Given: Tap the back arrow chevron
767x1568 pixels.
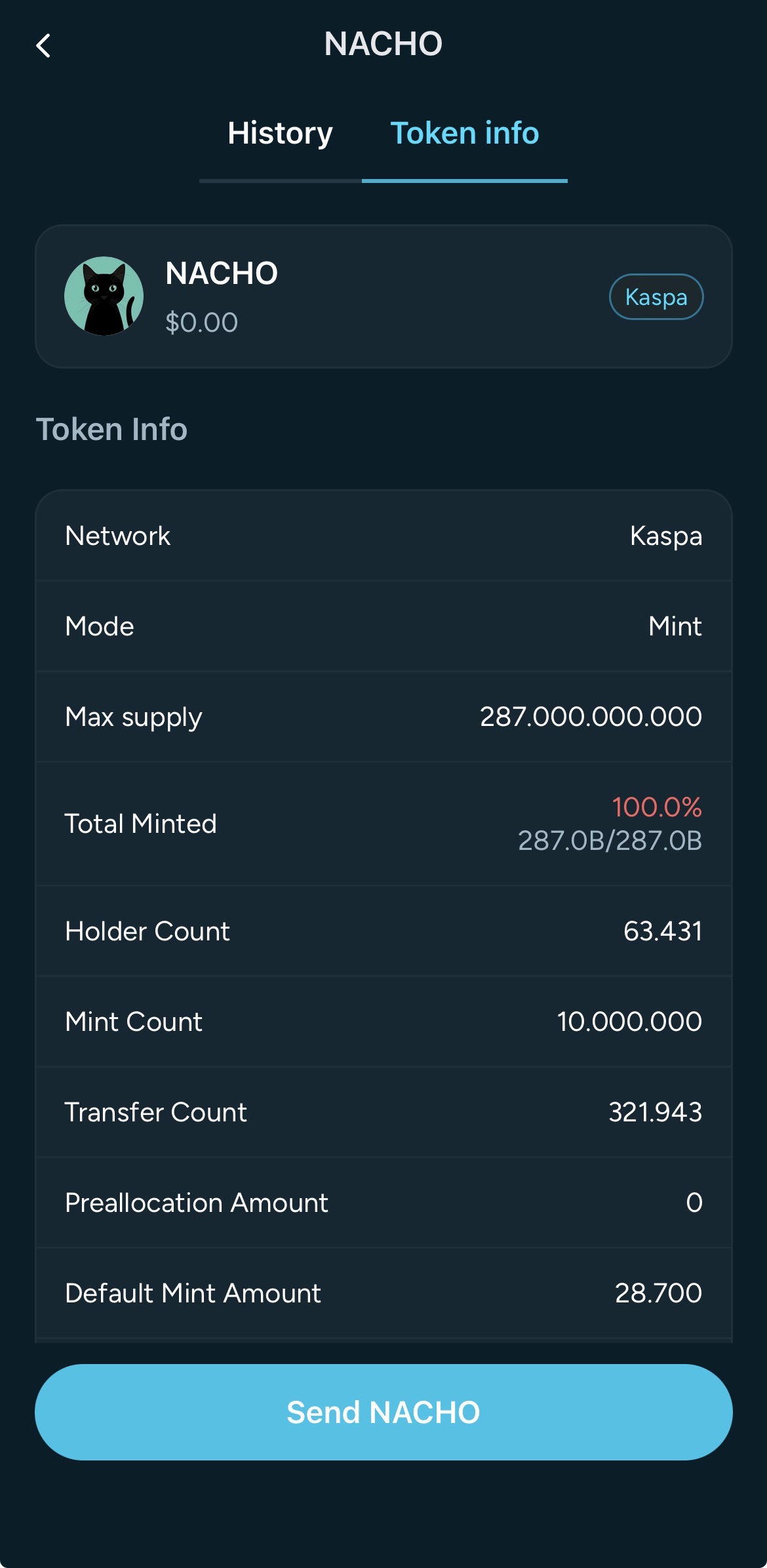Looking at the screenshot, I should [43, 45].
